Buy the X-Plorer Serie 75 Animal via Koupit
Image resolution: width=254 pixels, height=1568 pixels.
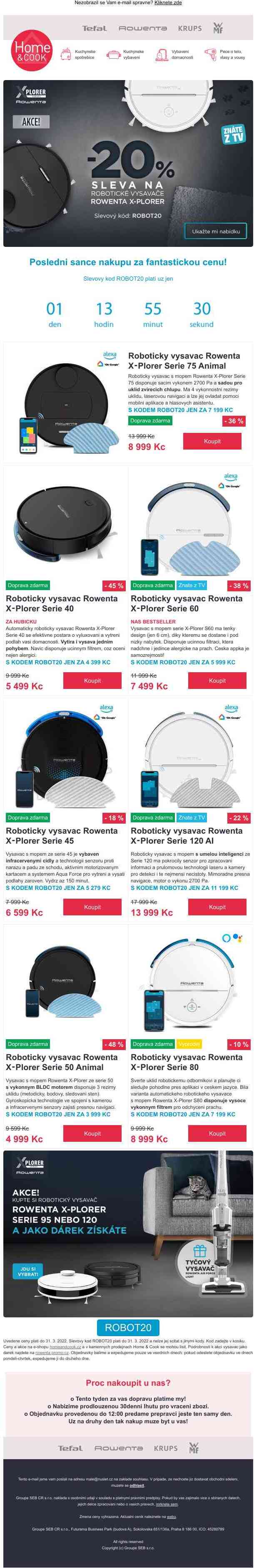212,441
